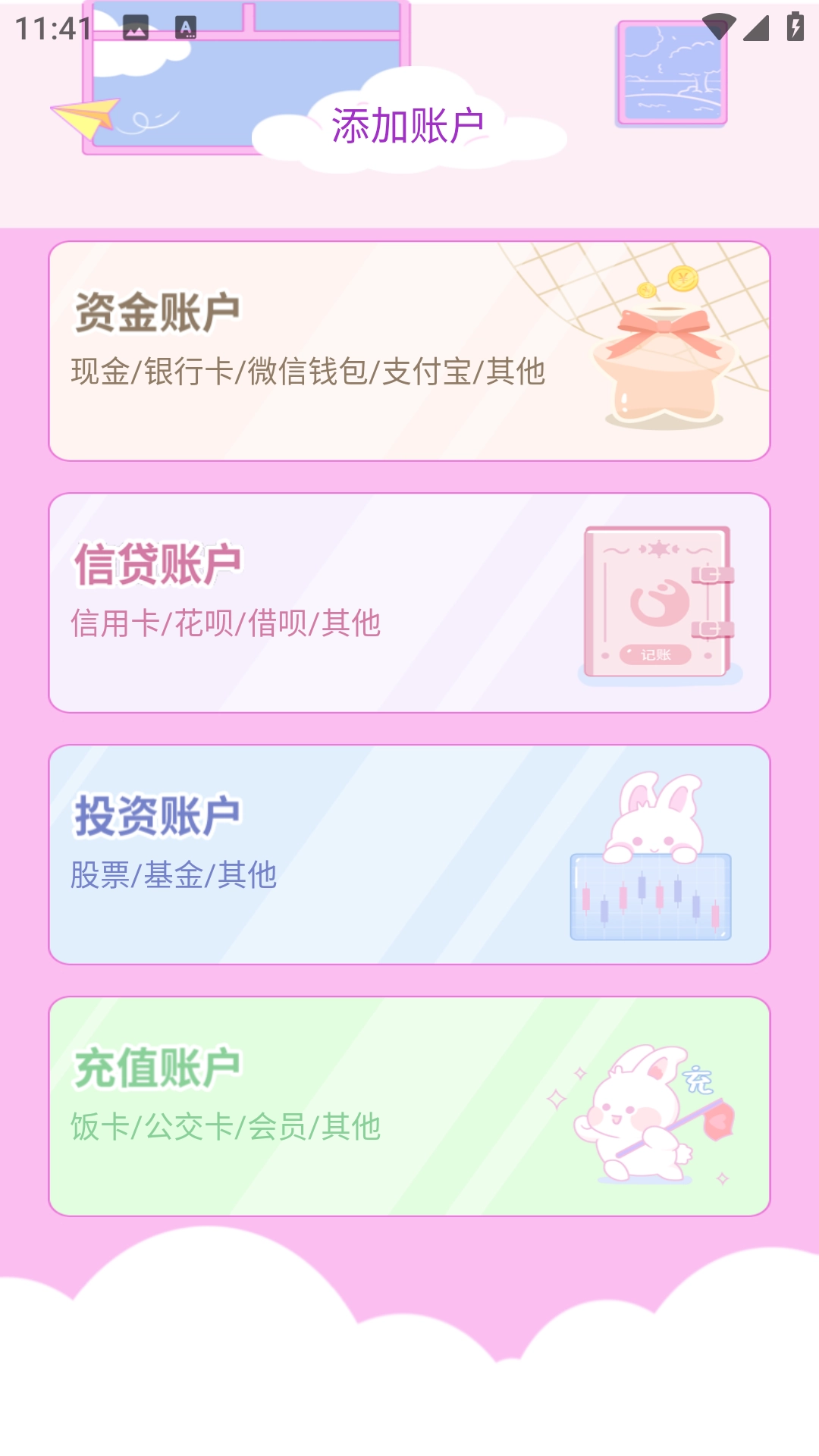The width and height of the screenshot is (819, 1456).
Task: Click the 饭卡/公交卡/会员/其他 subtitle
Action: click(x=227, y=1128)
